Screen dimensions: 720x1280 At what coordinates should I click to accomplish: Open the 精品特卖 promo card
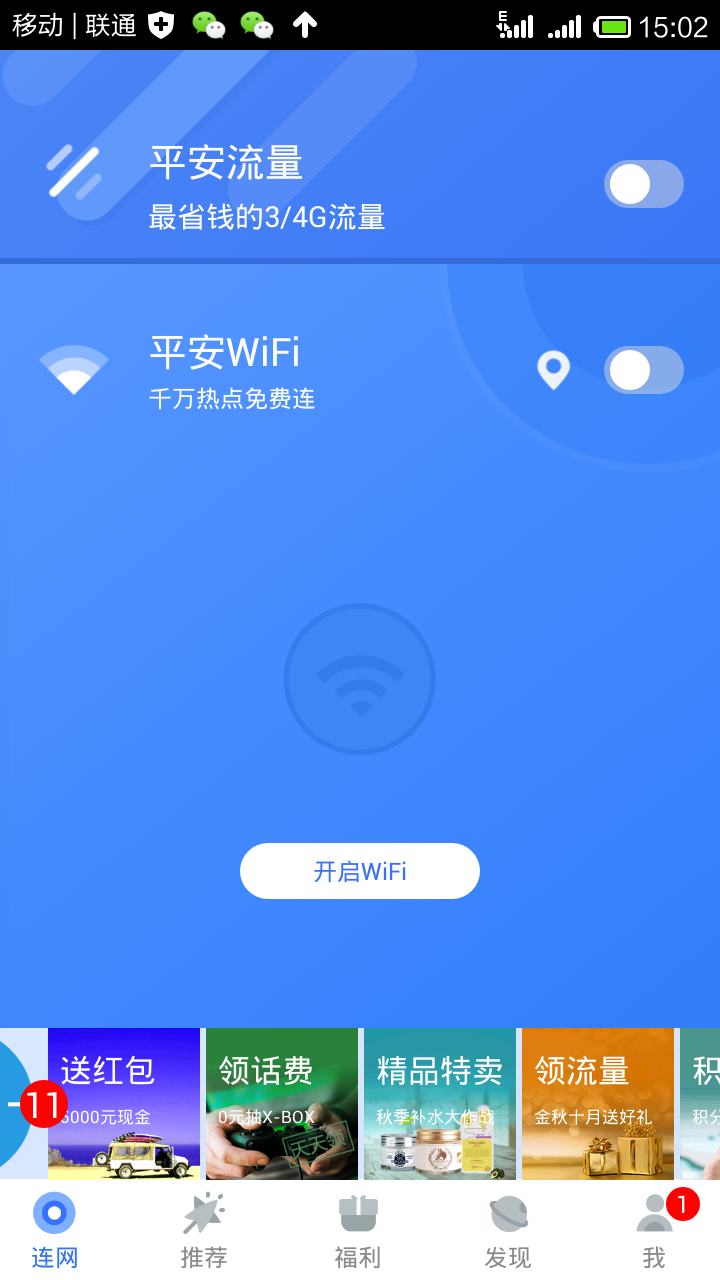(439, 1103)
